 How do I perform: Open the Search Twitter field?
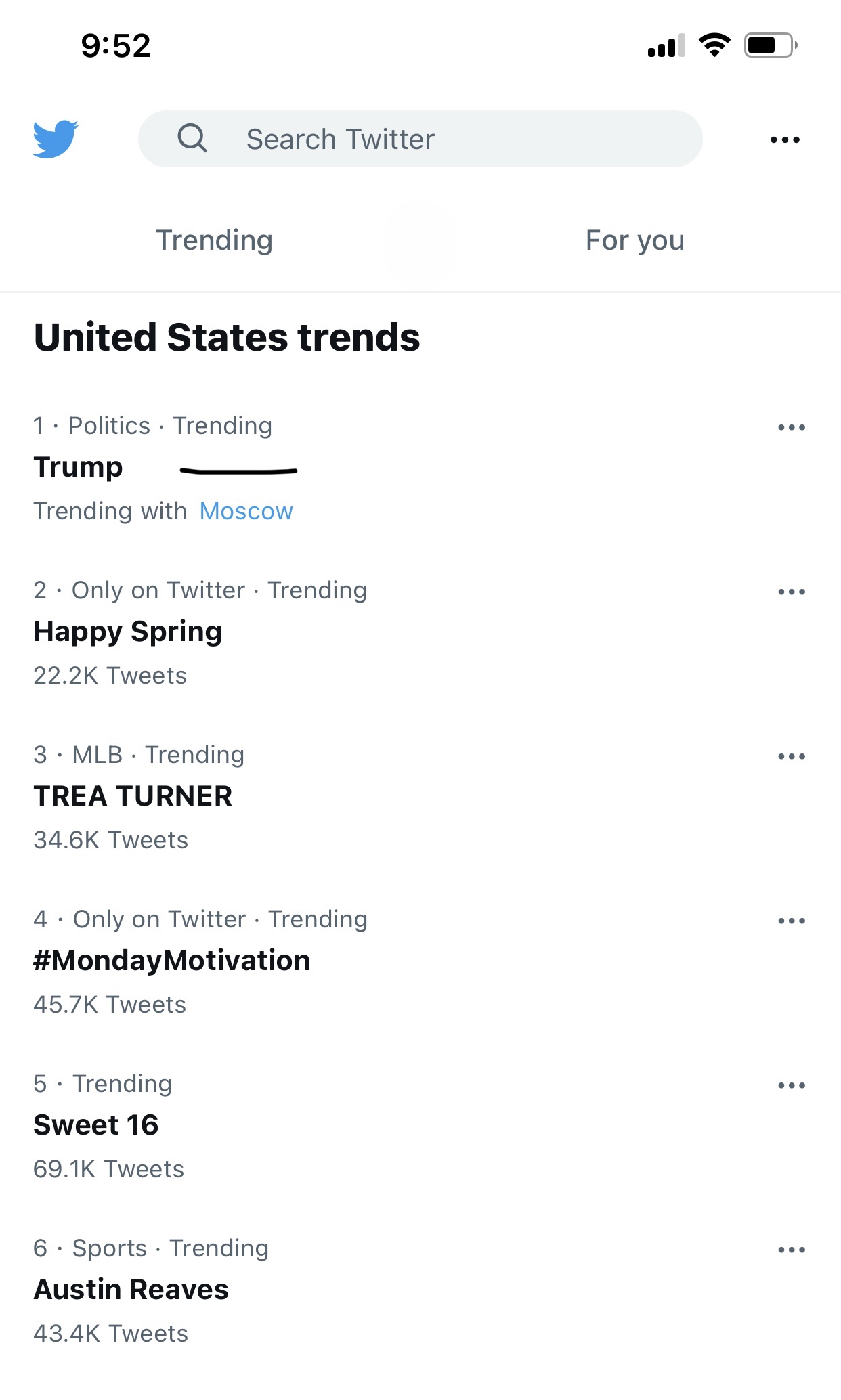tap(420, 139)
